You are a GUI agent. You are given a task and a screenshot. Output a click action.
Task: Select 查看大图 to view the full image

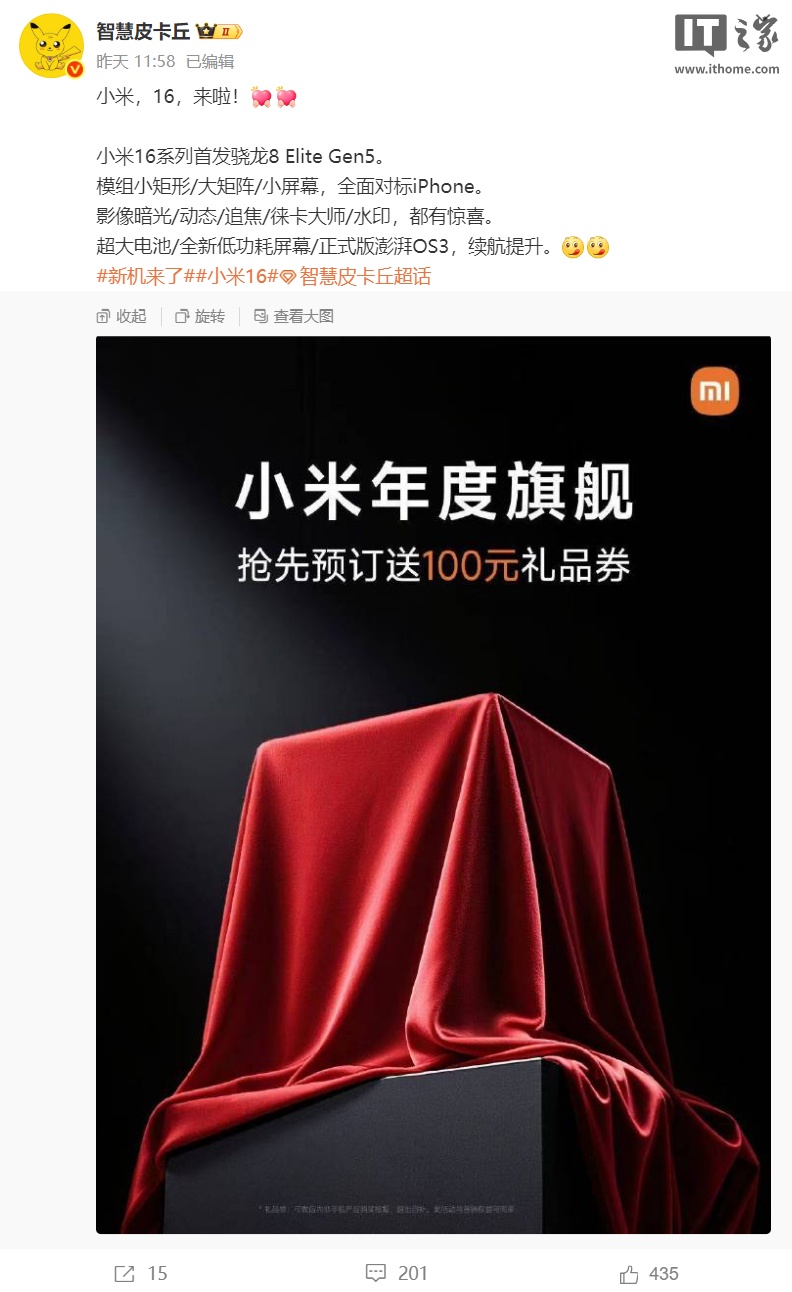pos(294,316)
